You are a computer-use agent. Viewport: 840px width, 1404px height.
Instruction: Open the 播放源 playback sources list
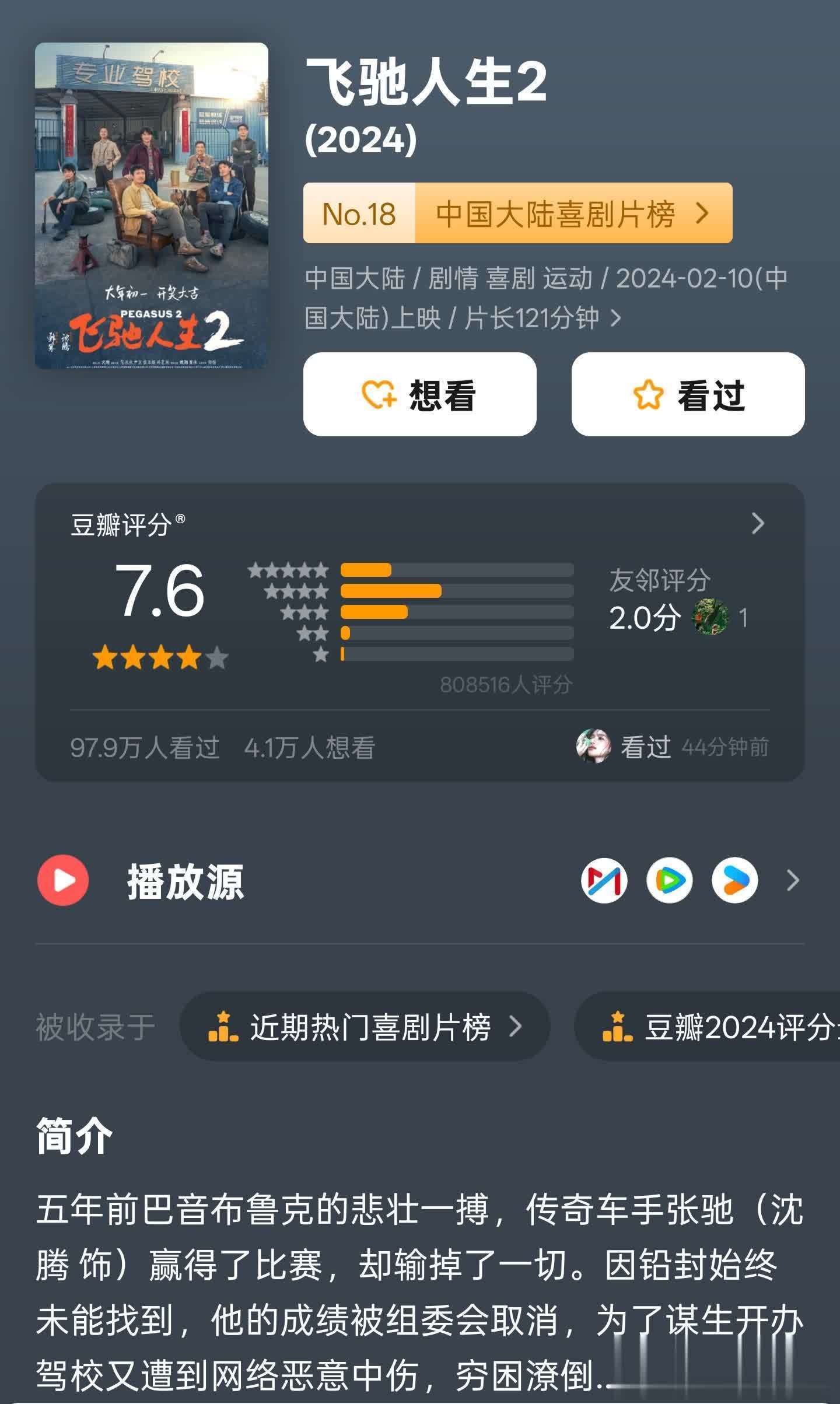click(x=792, y=880)
